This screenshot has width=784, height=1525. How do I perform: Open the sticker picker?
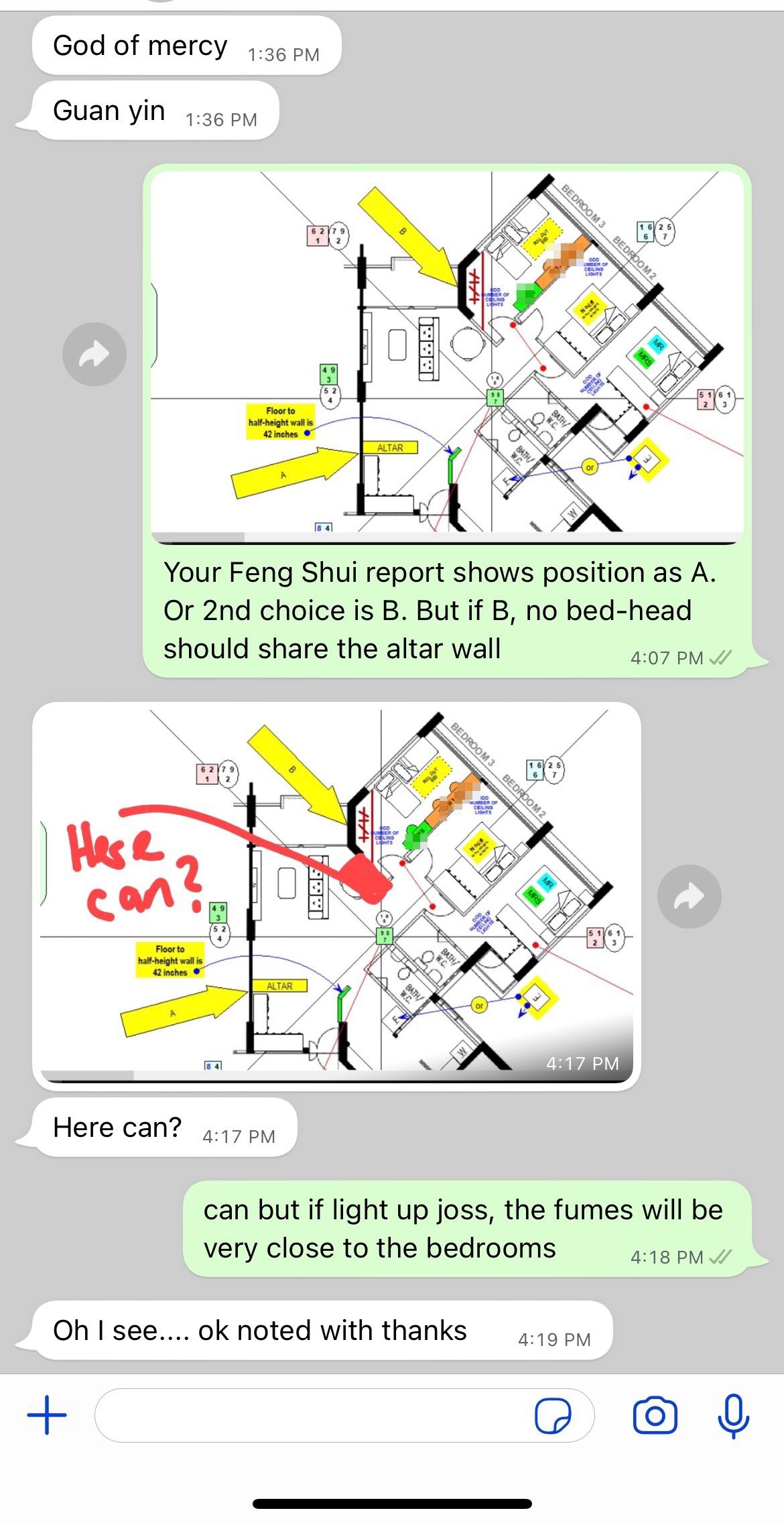pos(553,1416)
